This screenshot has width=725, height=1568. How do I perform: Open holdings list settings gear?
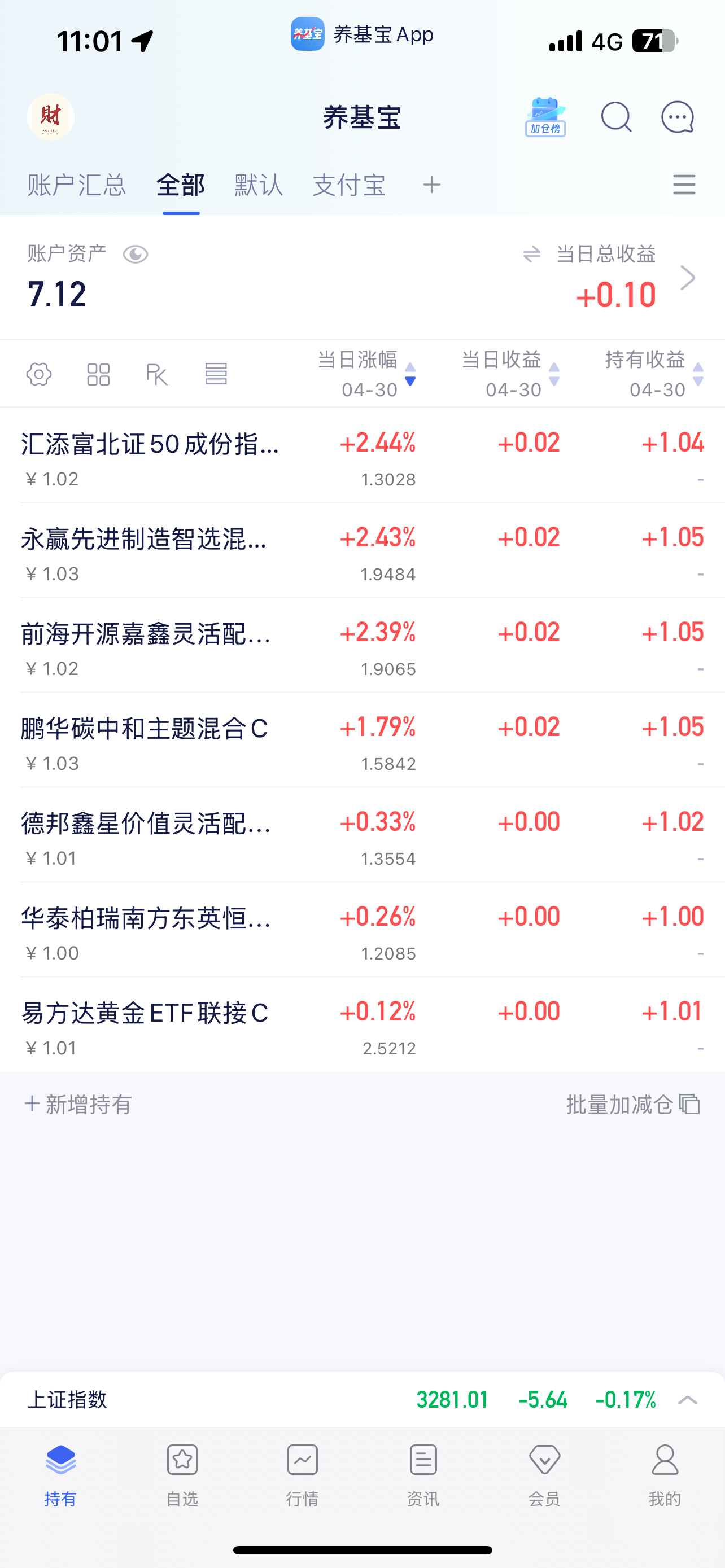click(x=39, y=374)
